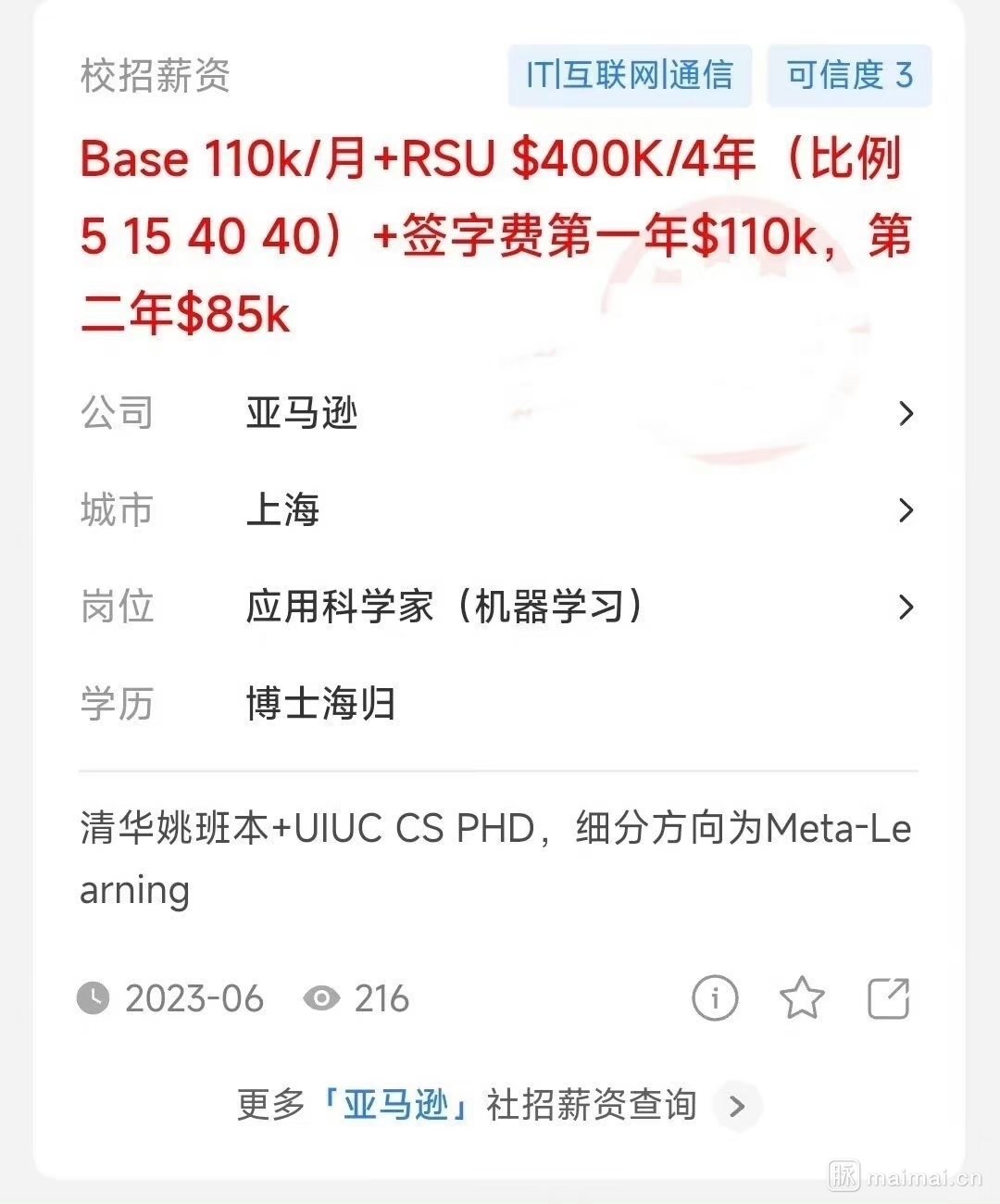
Task: Share this salary post
Action: [888, 998]
